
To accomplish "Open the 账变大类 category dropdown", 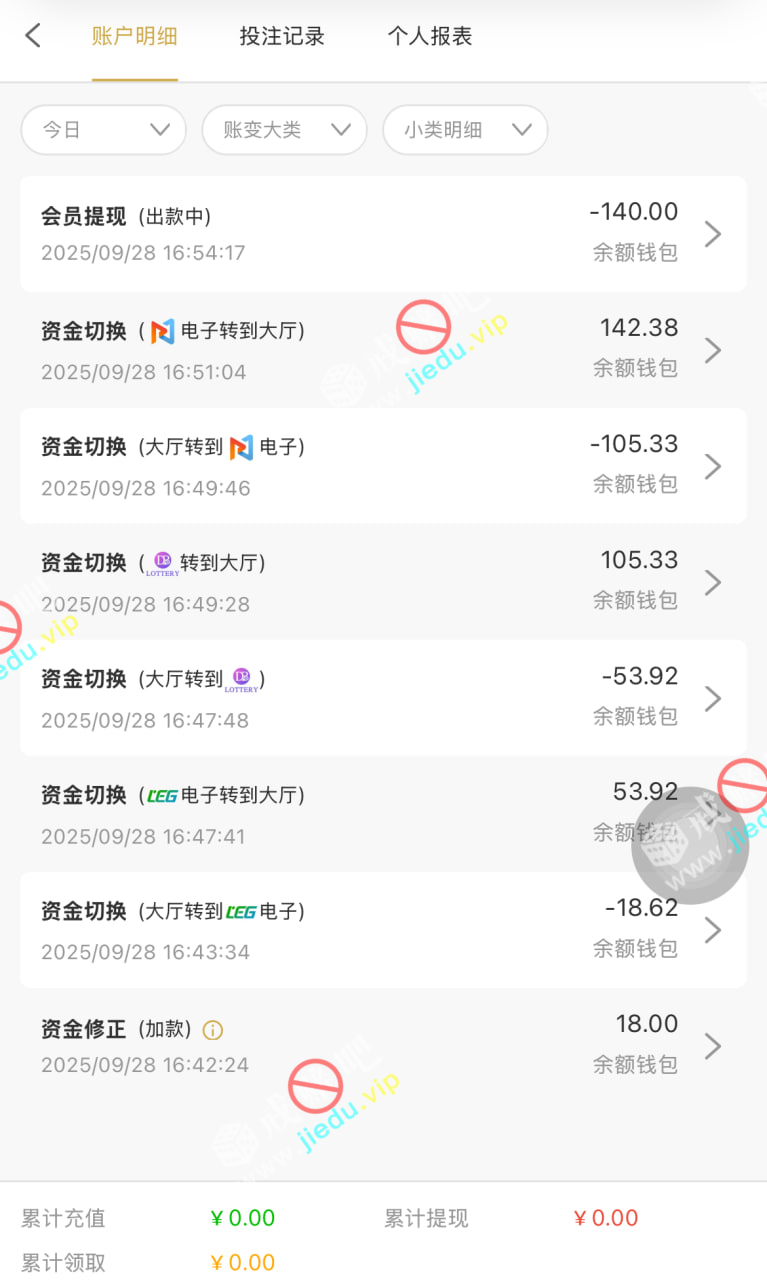I will tap(284, 130).
